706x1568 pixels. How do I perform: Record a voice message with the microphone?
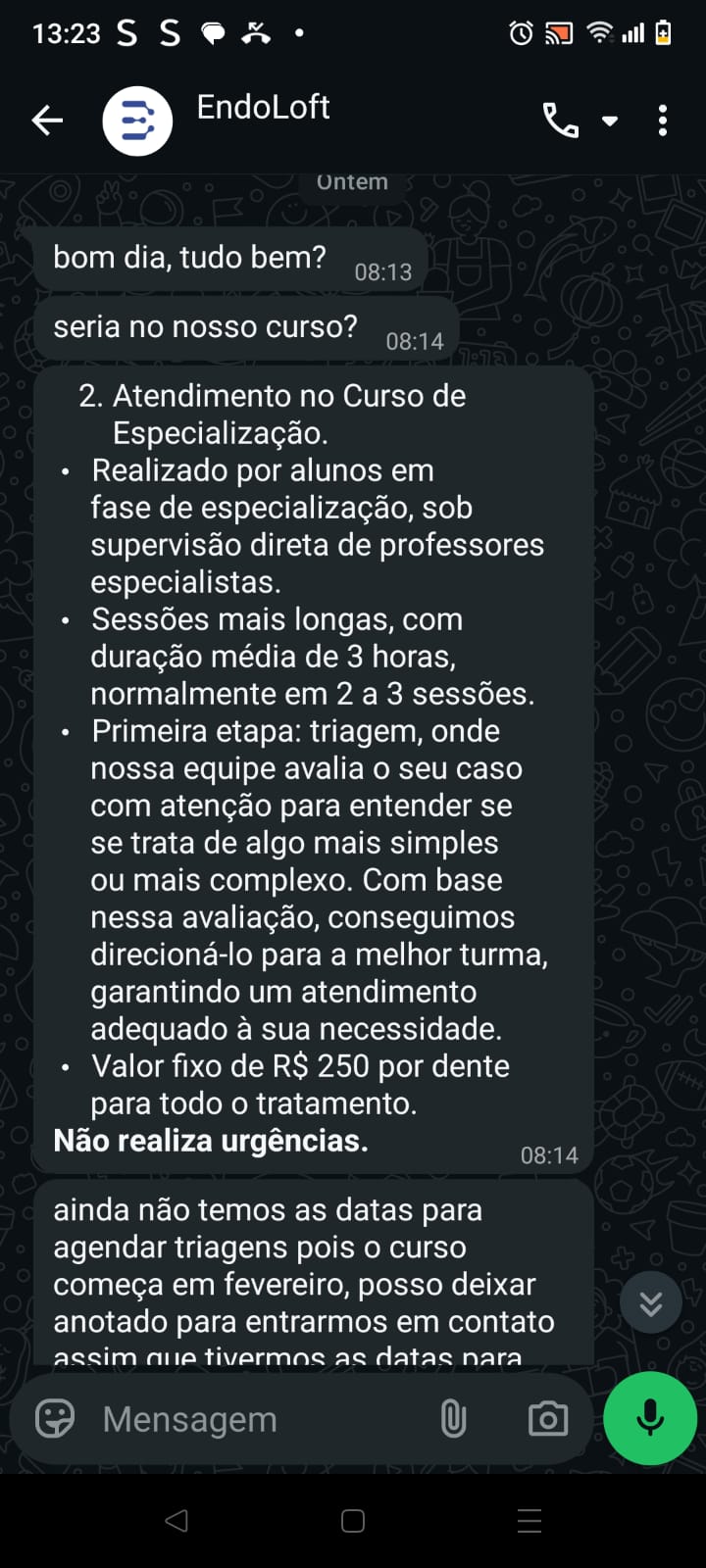pyautogui.click(x=649, y=1418)
